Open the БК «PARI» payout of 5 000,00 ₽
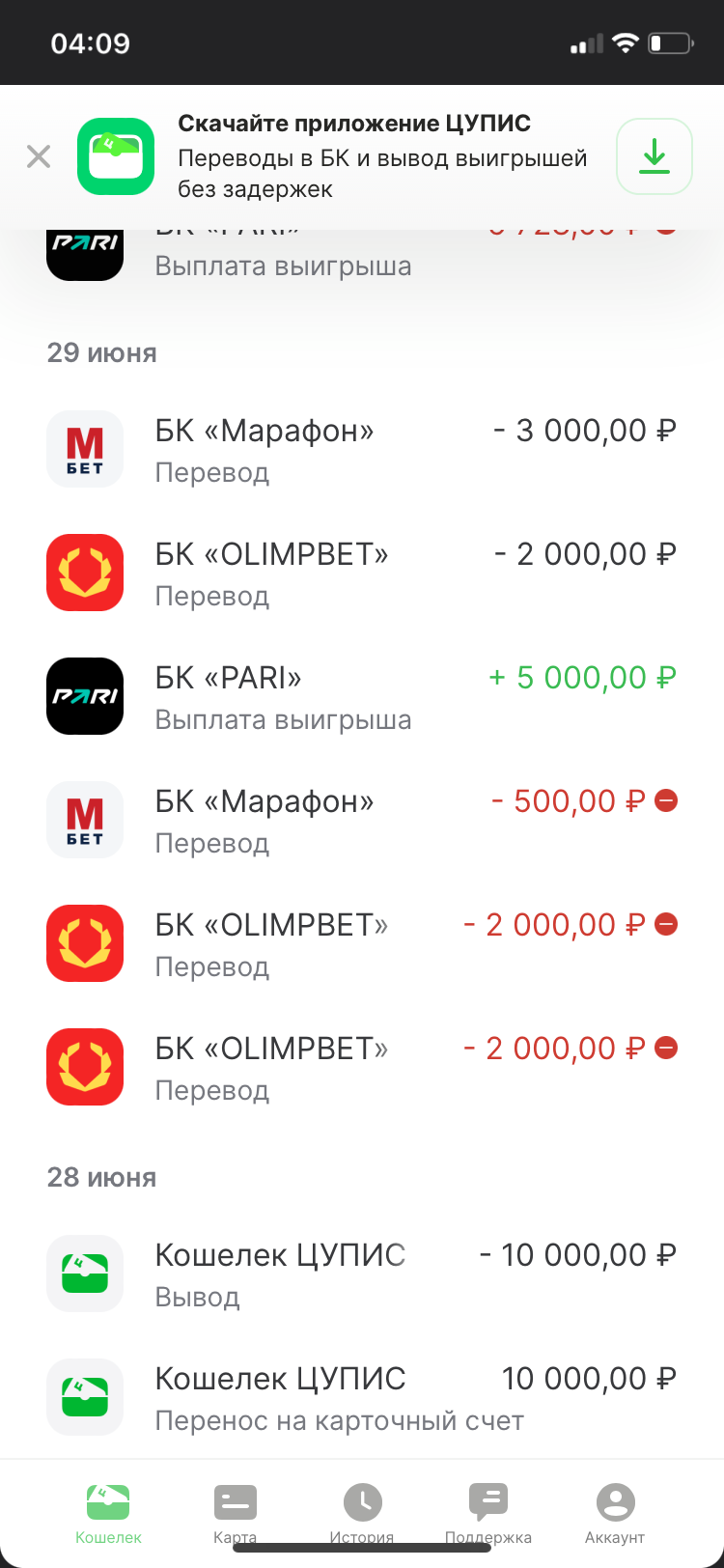 click(362, 697)
